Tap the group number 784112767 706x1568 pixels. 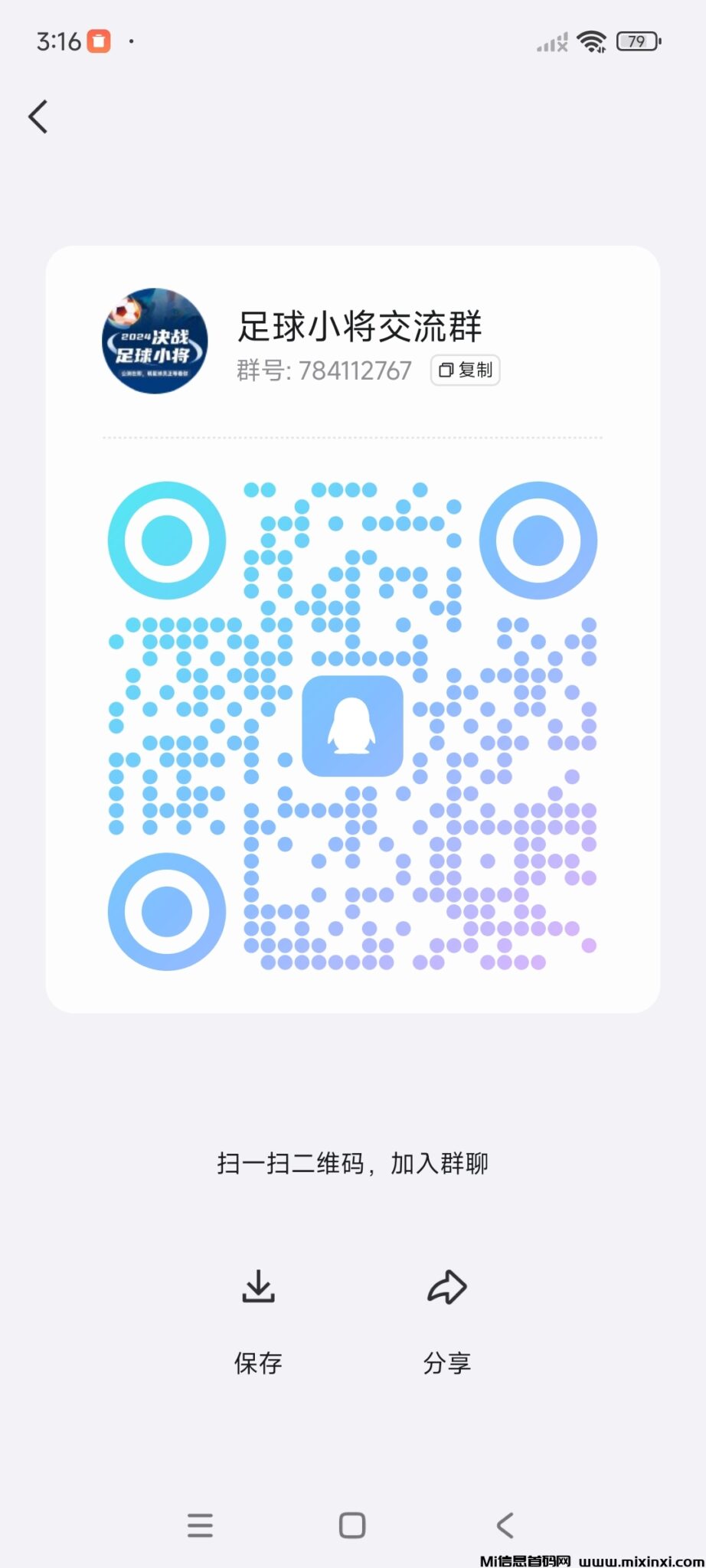coord(353,371)
